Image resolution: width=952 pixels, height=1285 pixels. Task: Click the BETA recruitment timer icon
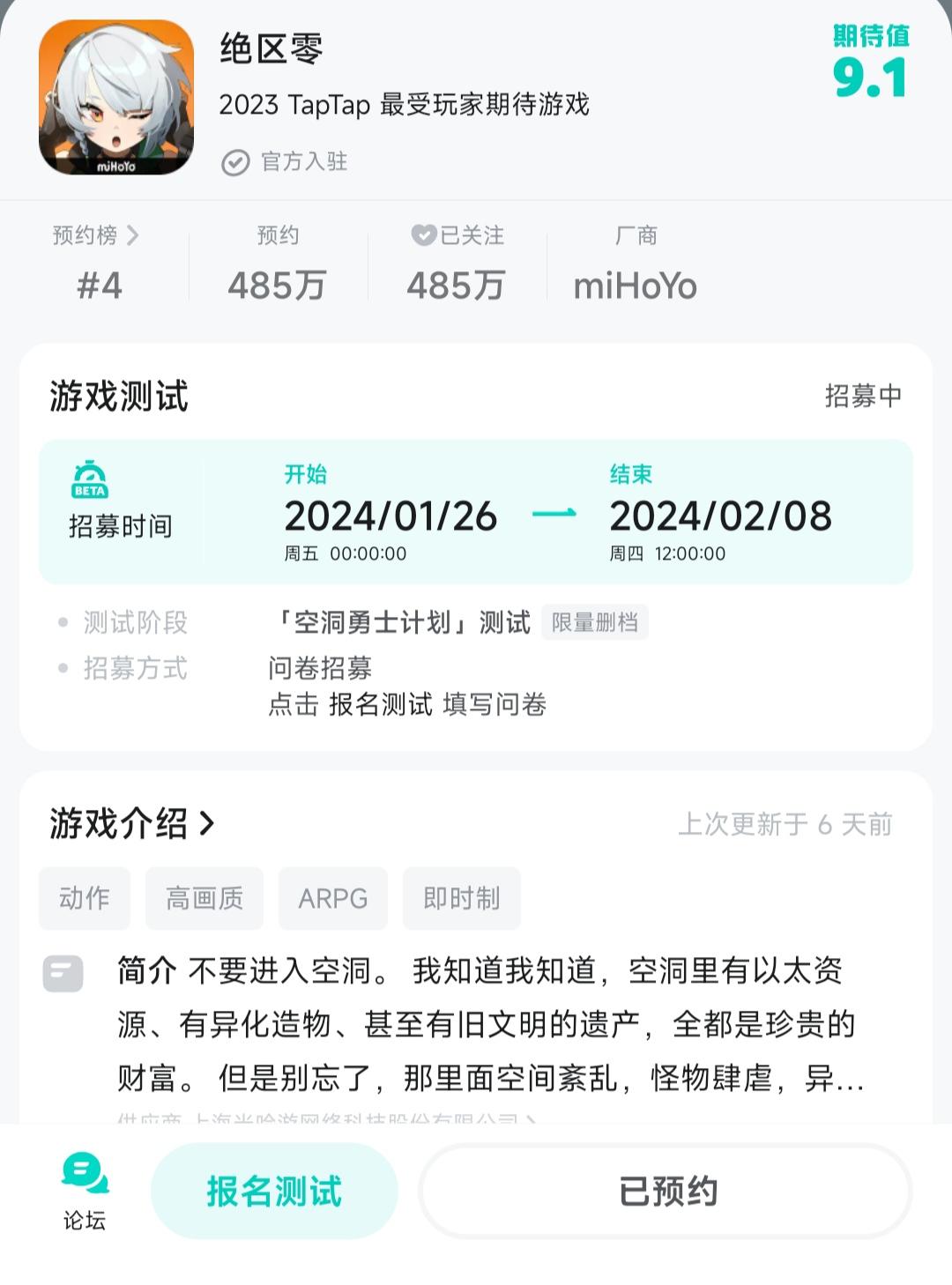point(87,479)
